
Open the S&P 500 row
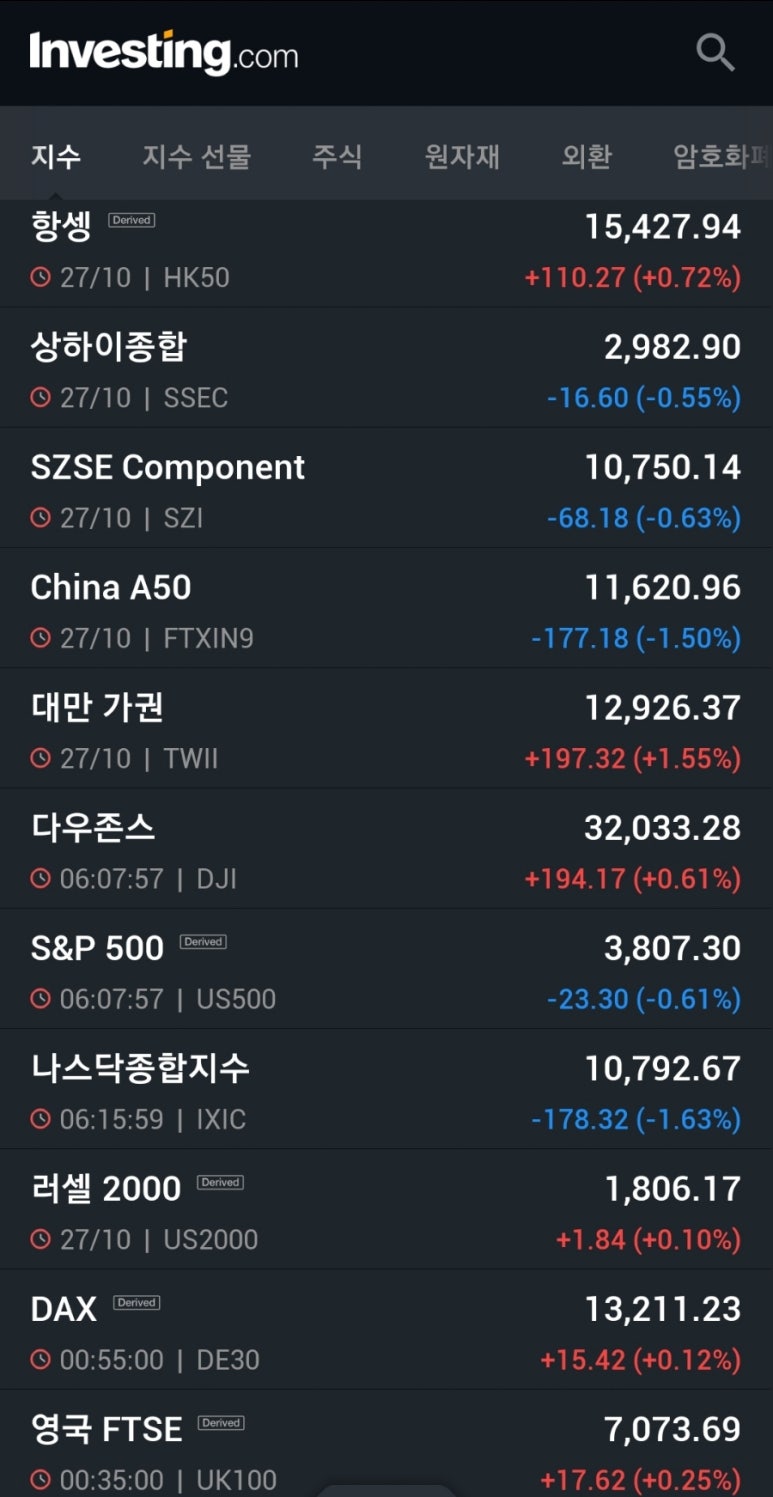click(x=386, y=970)
